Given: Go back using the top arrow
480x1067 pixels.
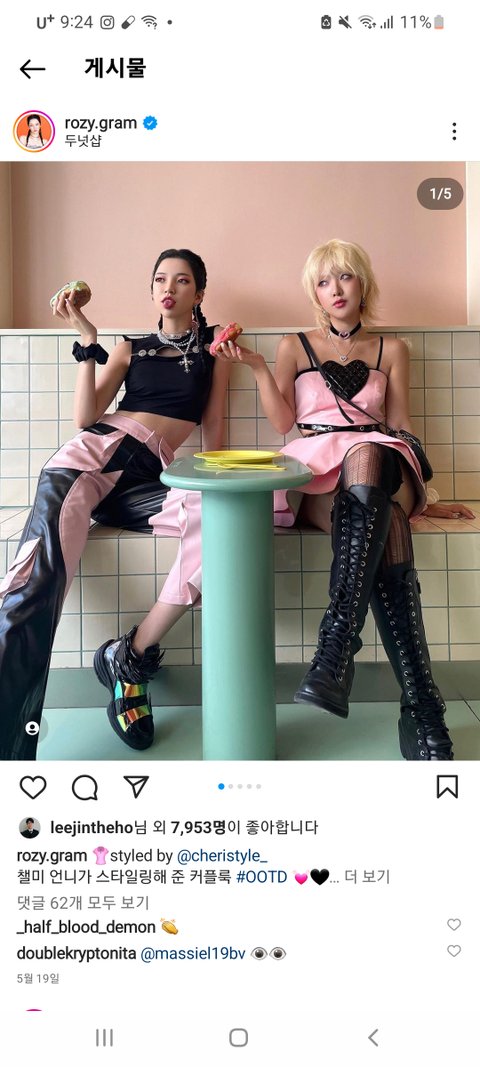Looking at the screenshot, I should coord(32,69).
